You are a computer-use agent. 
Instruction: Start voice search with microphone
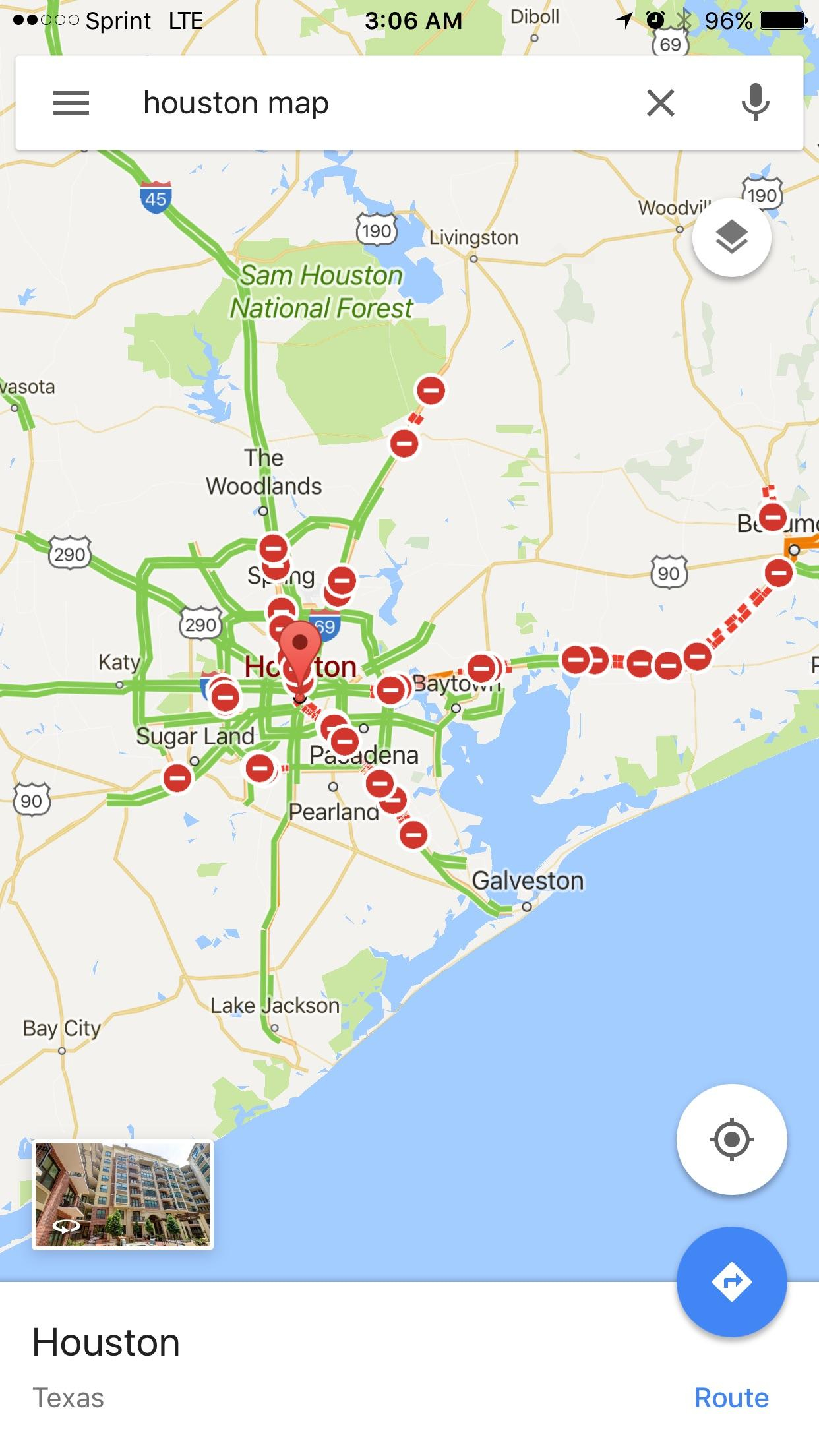[755, 103]
